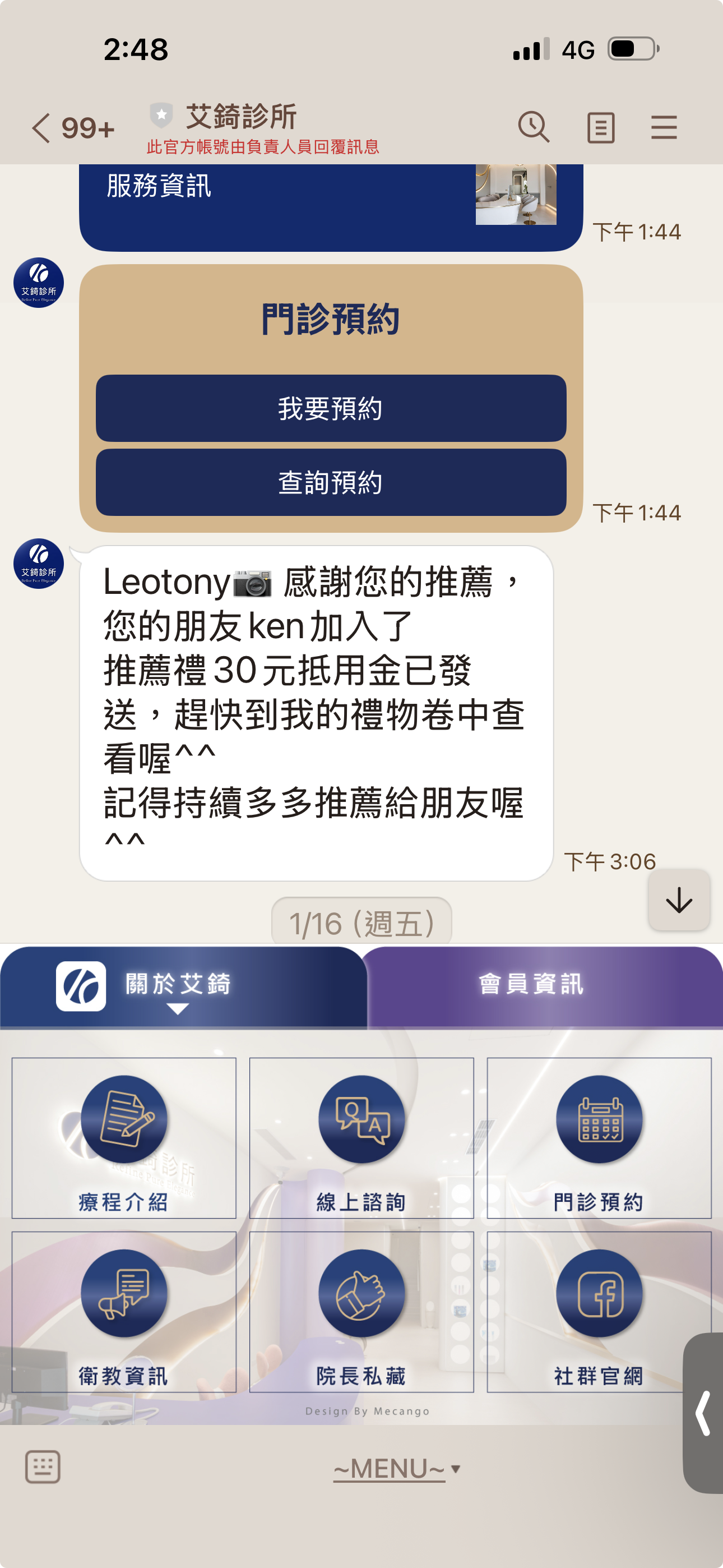Tap the 我要預約 button
This screenshot has width=723, height=1568.
(x=331, y=408)
